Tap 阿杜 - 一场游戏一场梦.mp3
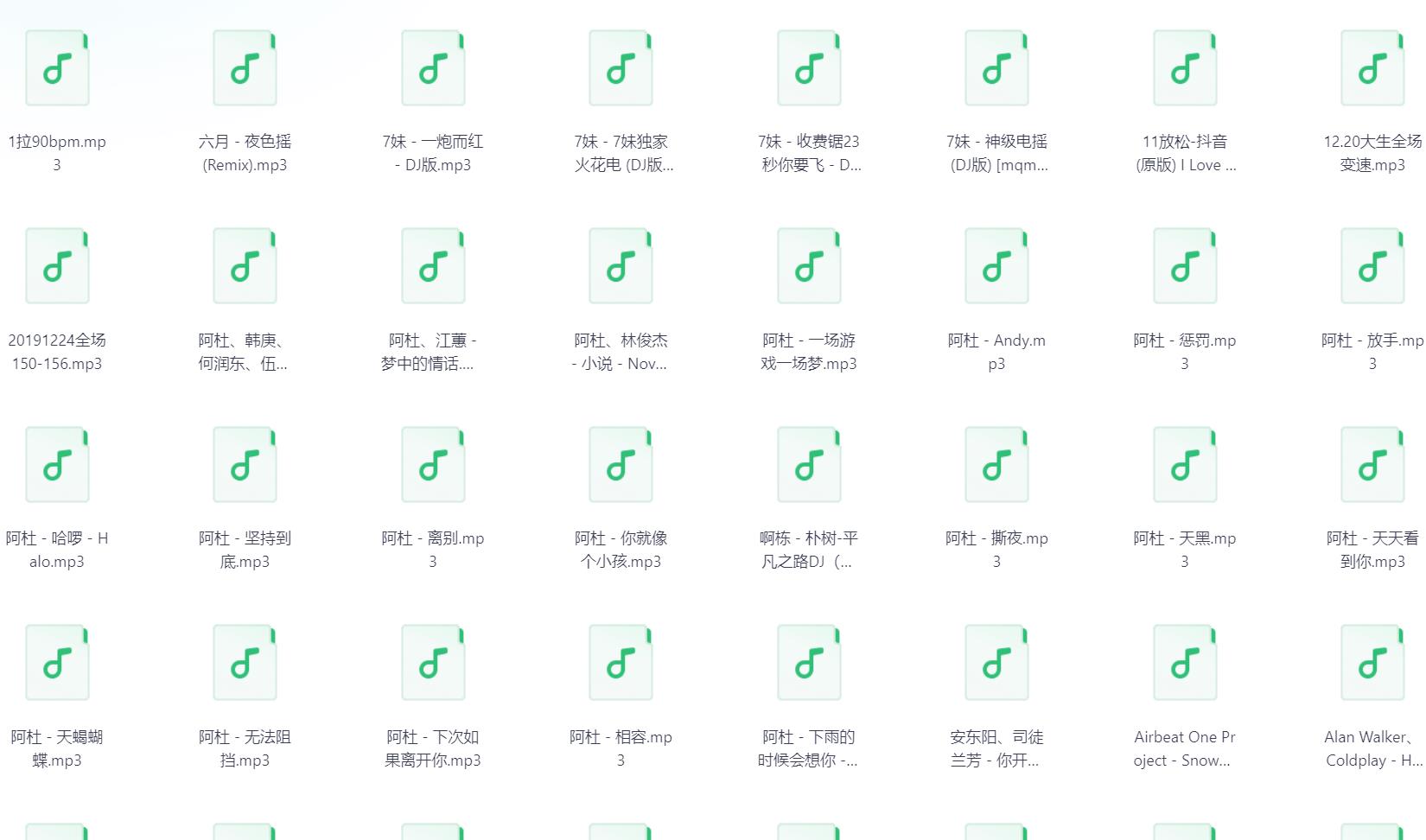The width and height of the screenshot is (1426, 840). click(809, 267)
